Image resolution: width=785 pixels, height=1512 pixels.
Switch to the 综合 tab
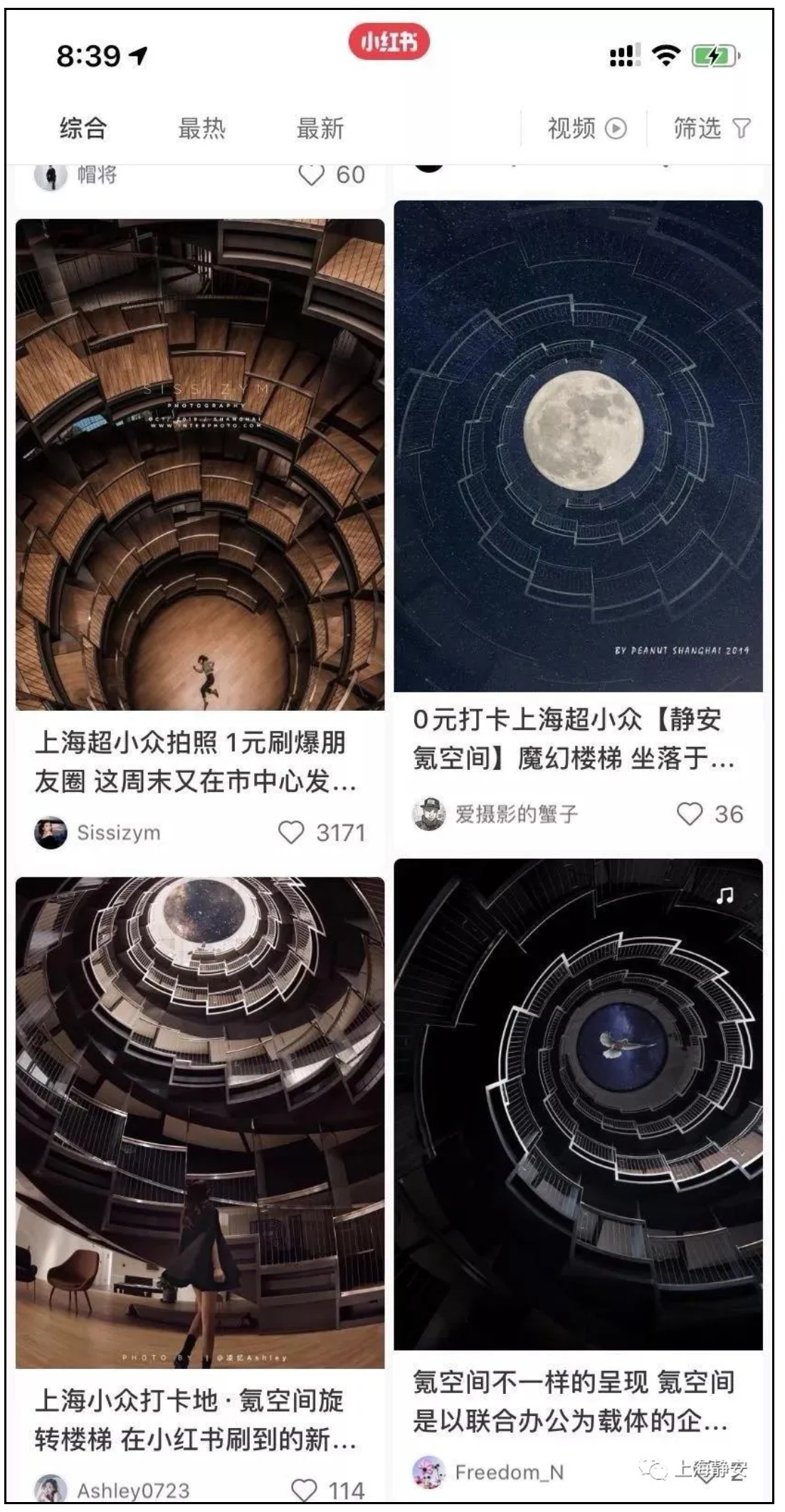[x=83, y=129]
